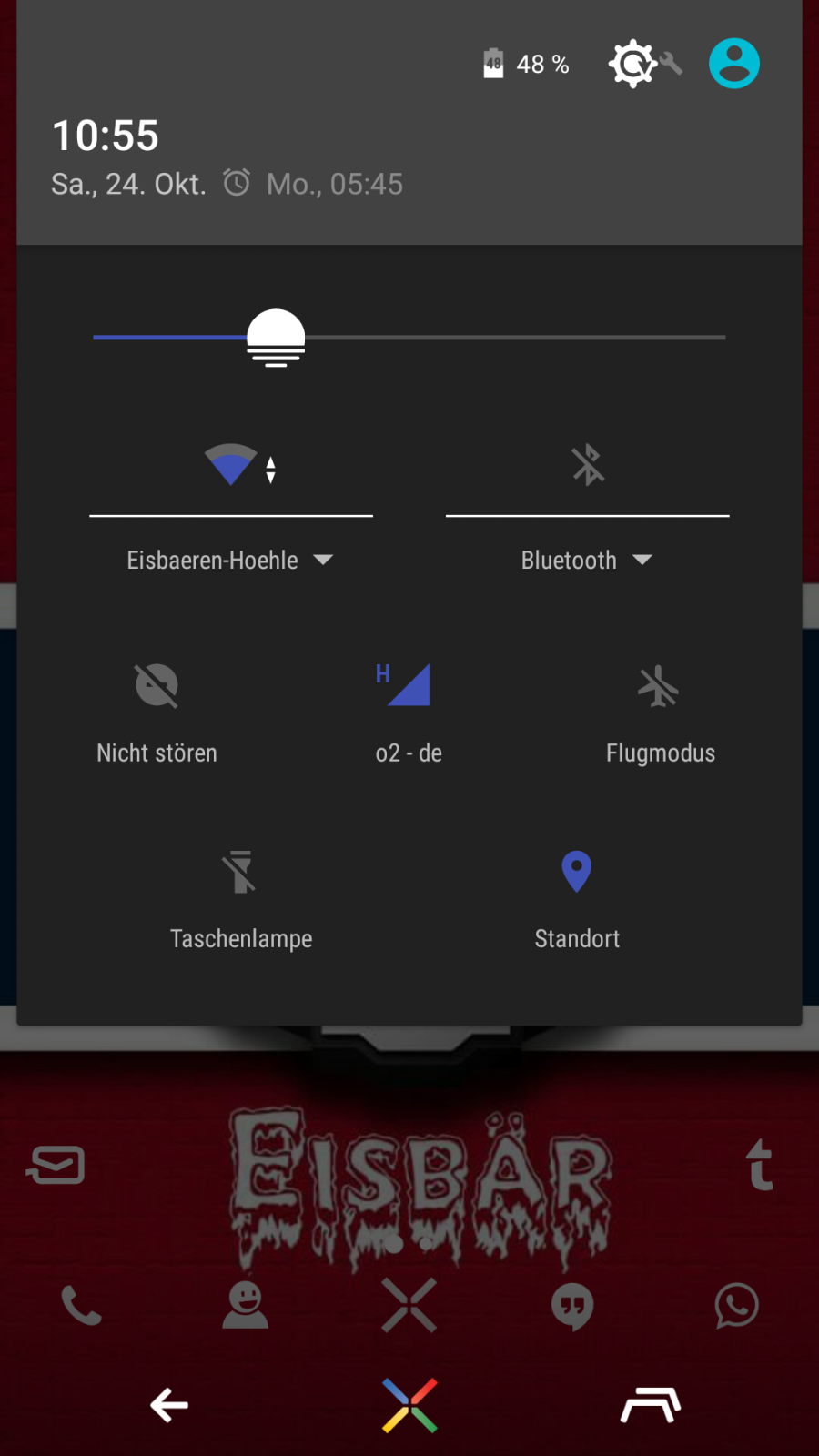
Task: Open the user profile avatar
Action: point(733,64)
